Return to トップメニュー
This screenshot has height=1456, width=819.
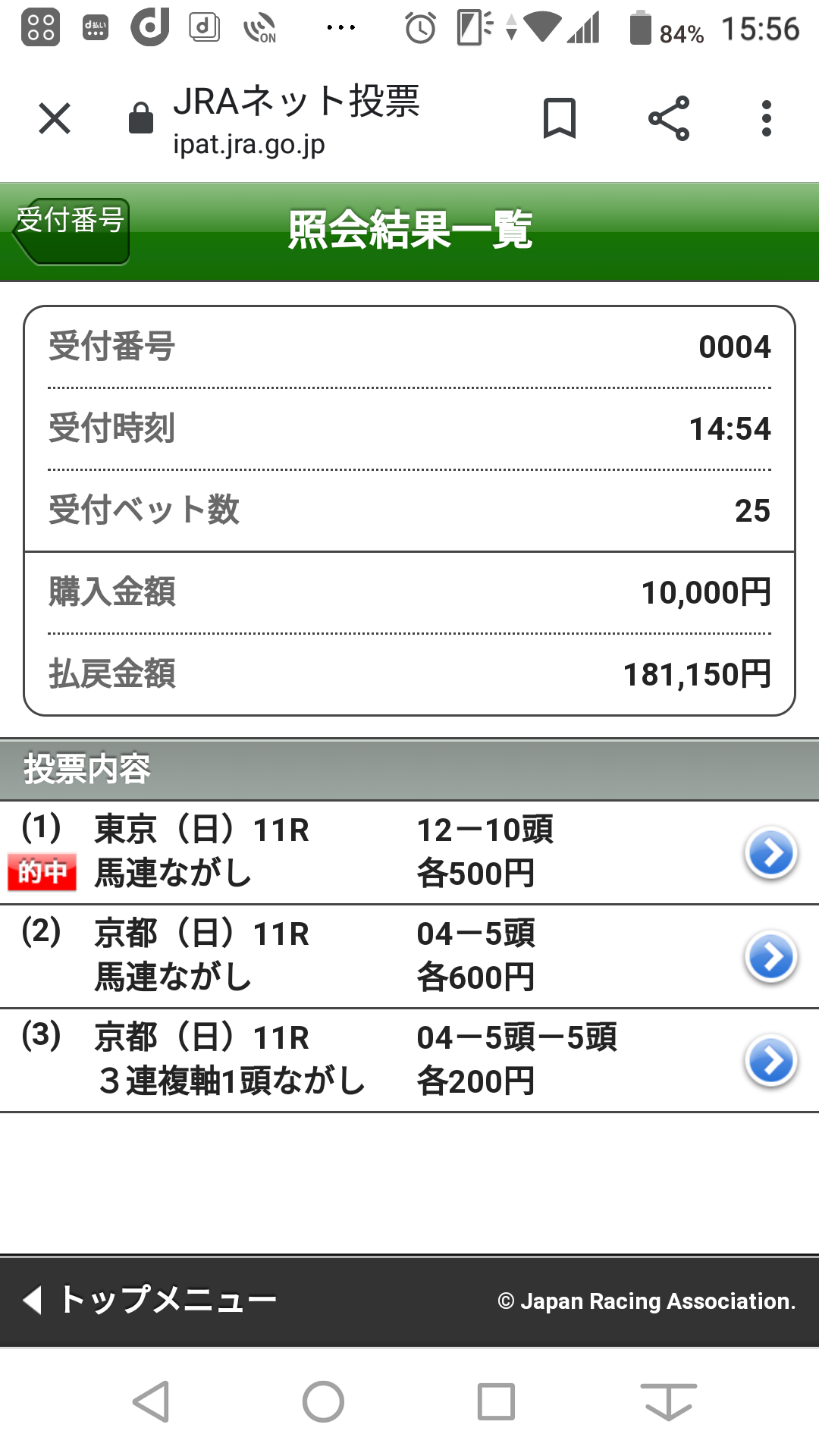click(152, 1300)
